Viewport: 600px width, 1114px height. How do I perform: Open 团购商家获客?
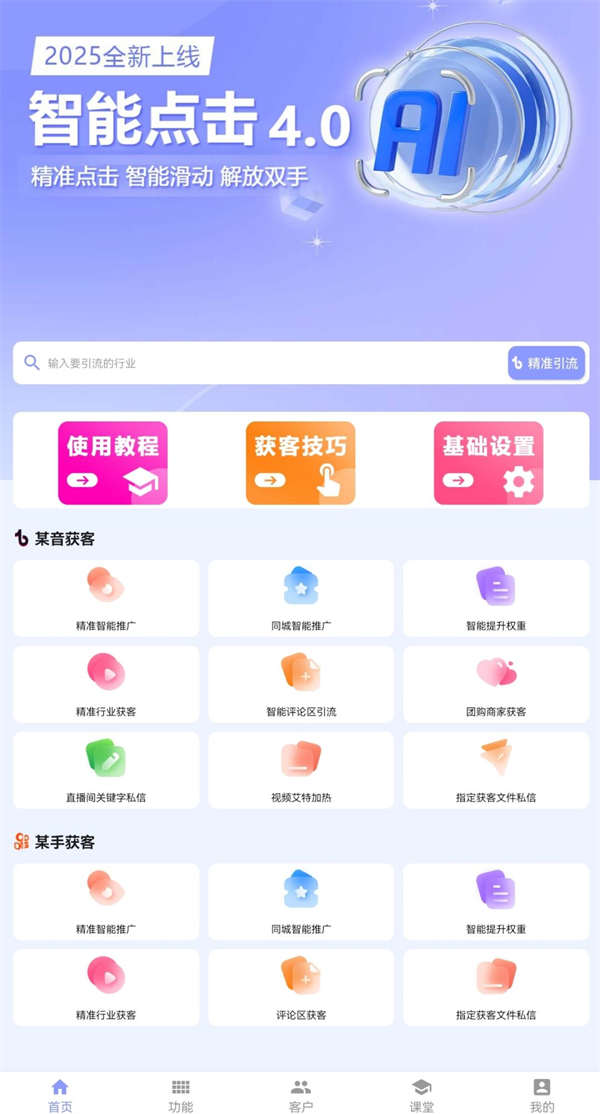(x=496, y=684)
